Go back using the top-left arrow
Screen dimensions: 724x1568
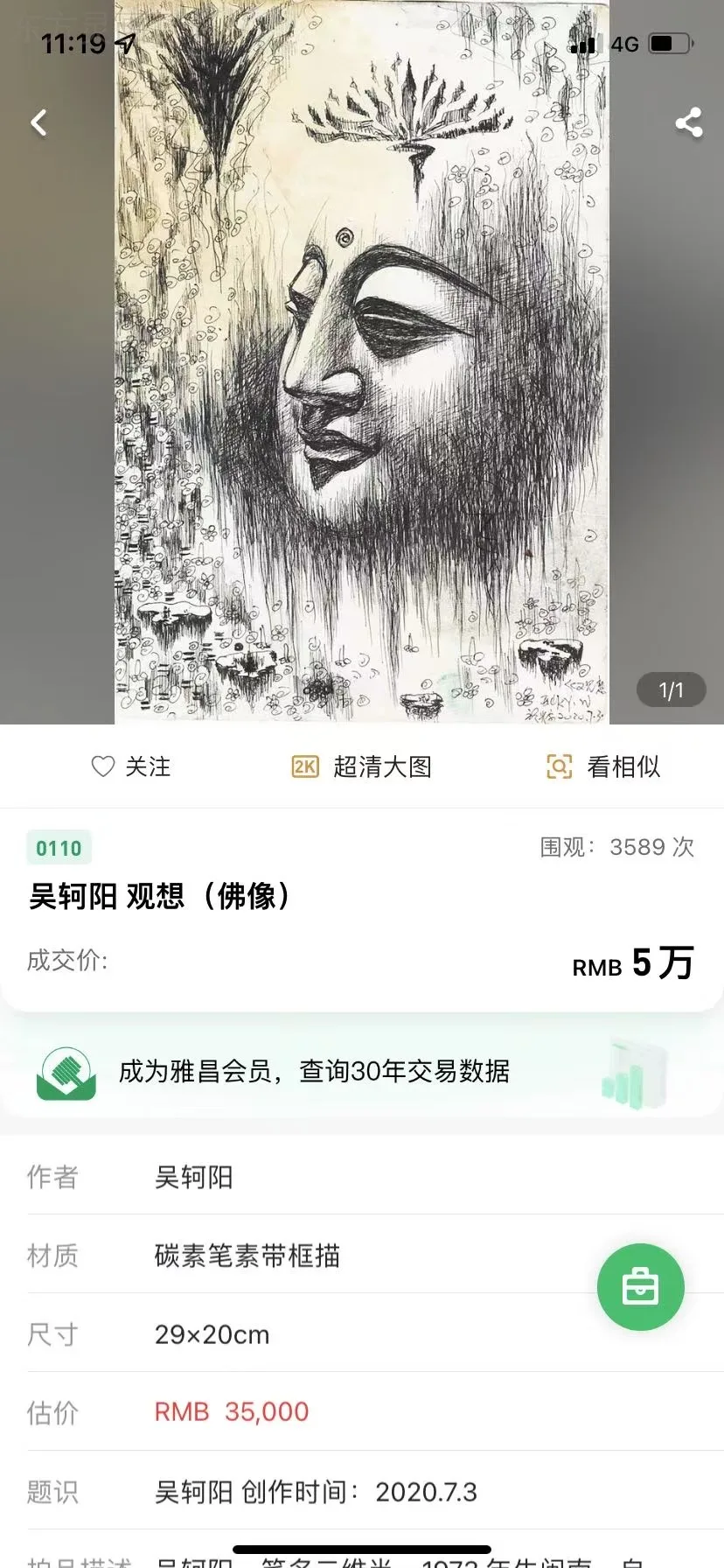[38, 122]
